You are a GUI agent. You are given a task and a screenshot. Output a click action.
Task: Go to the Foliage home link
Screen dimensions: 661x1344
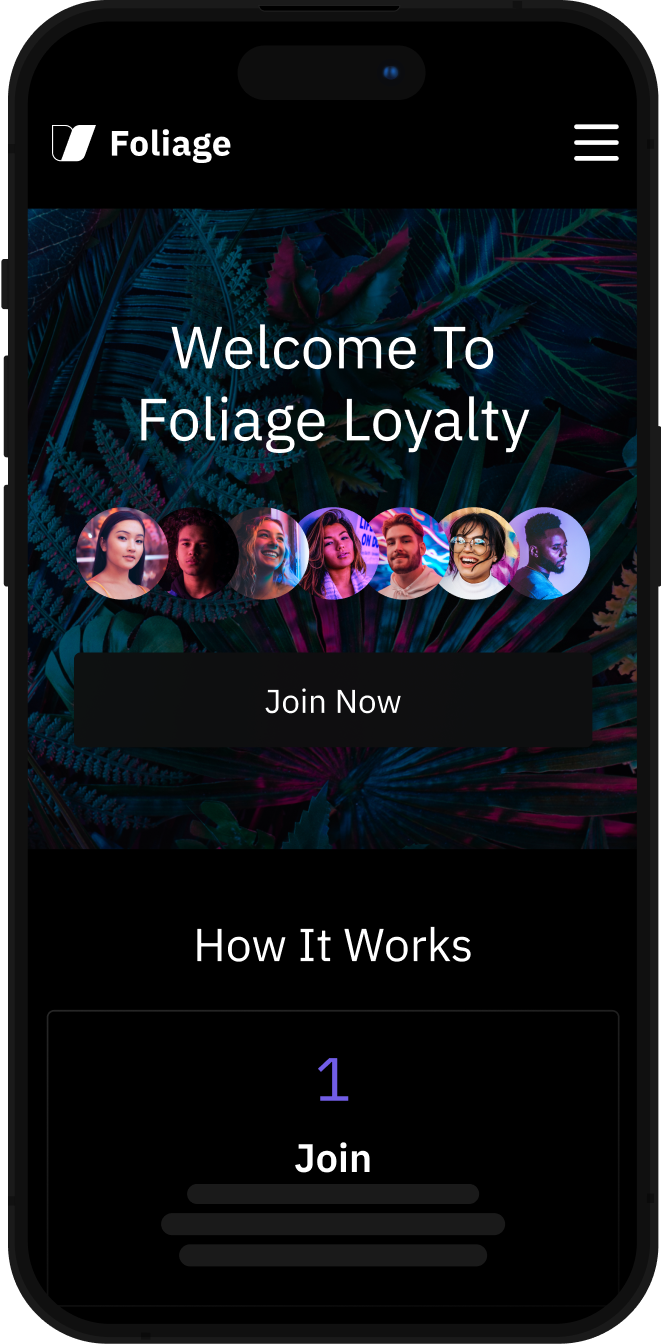142,144
